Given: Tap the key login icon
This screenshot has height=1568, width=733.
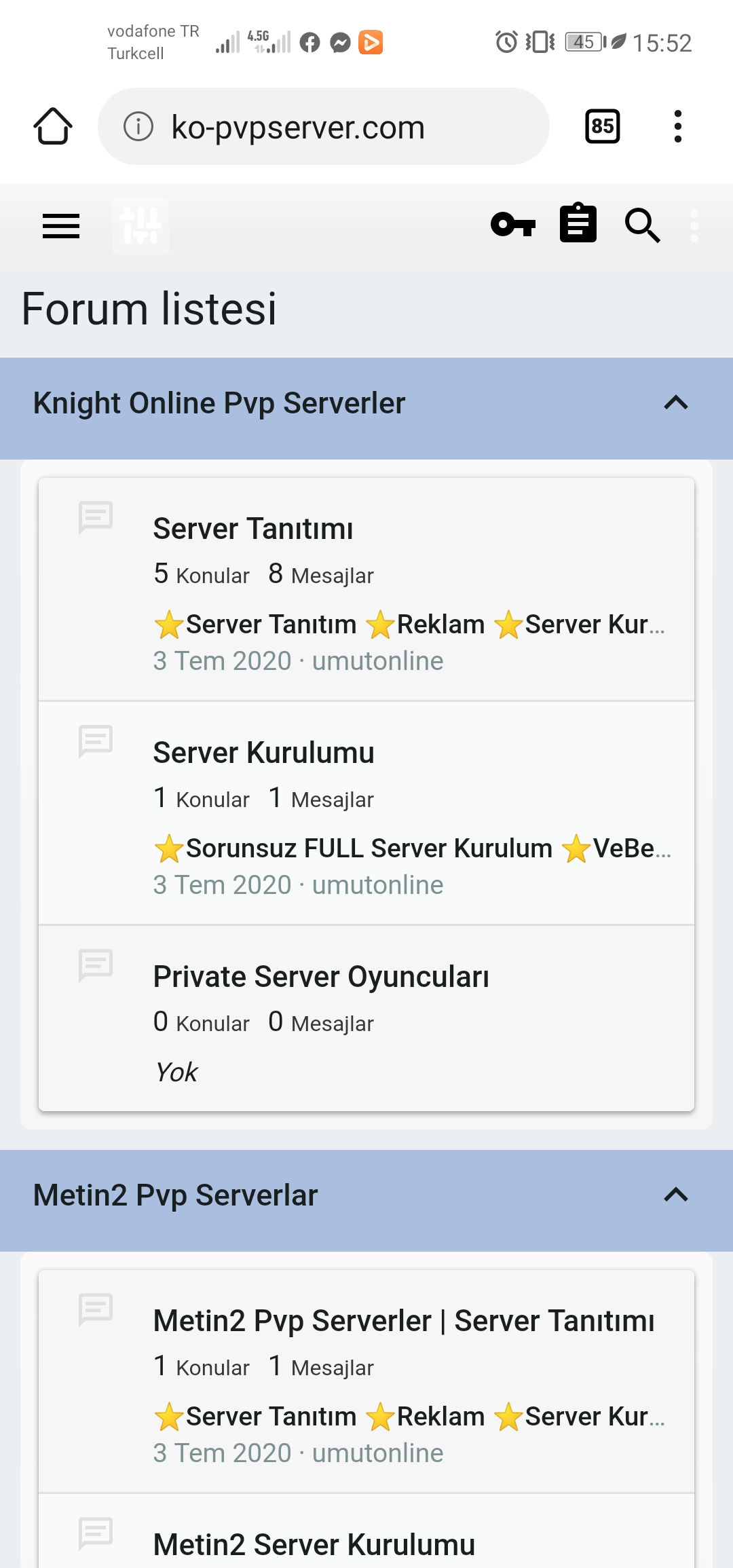Looking at the screenshot, I should pyautogui.click(x=513, y=225).
